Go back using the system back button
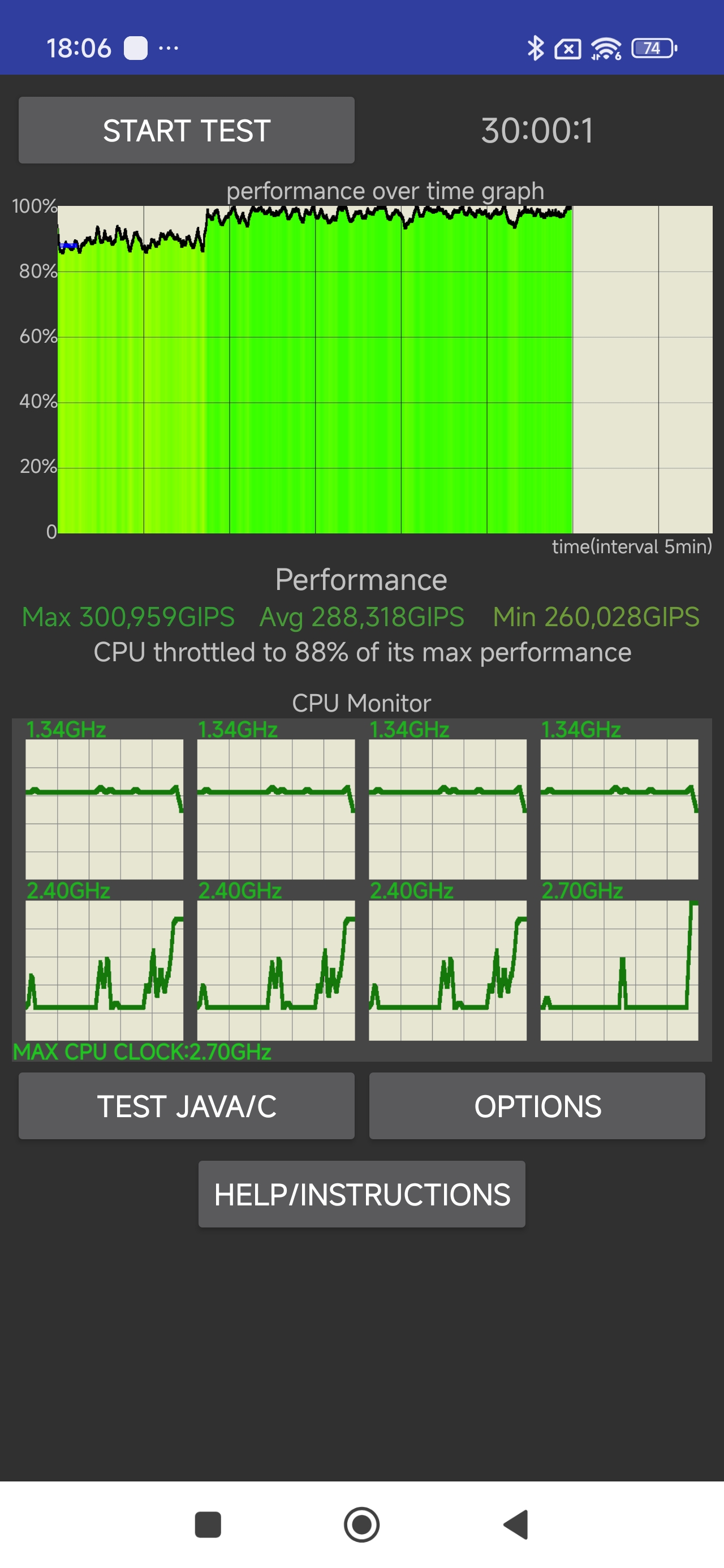This screenshot has width=724, height=1568. tap(516, 1525)
